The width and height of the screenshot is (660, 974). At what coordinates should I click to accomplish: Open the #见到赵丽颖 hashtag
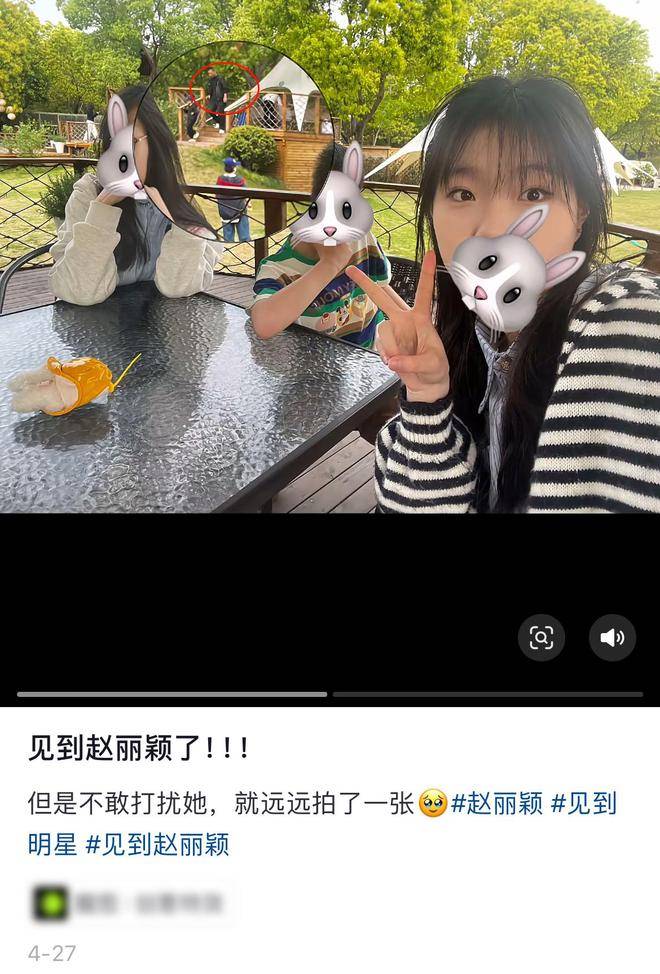click(x=157, y=844)
